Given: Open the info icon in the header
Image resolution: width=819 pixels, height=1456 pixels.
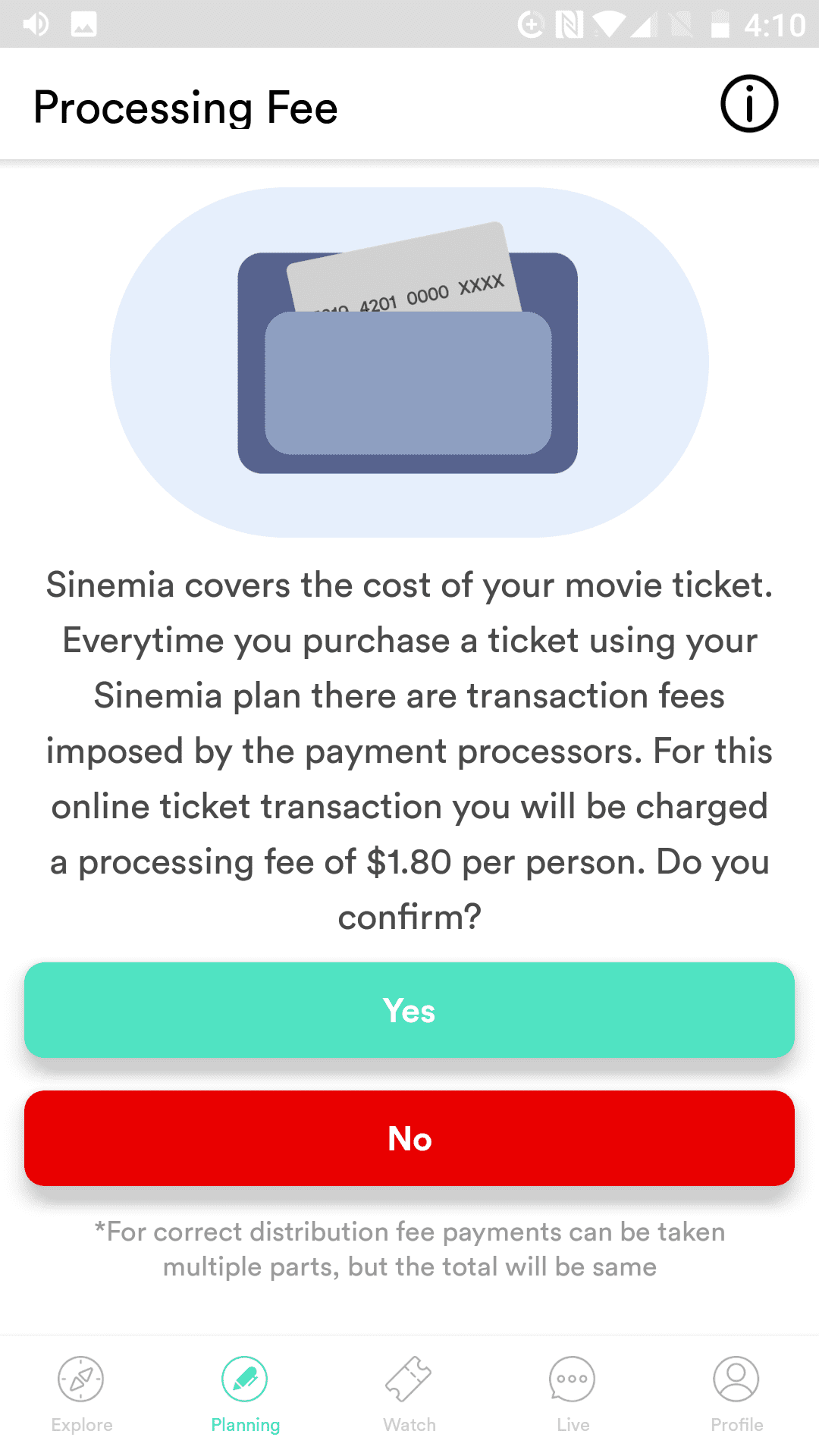Looking at the screenshot, I should pos(749,104).
